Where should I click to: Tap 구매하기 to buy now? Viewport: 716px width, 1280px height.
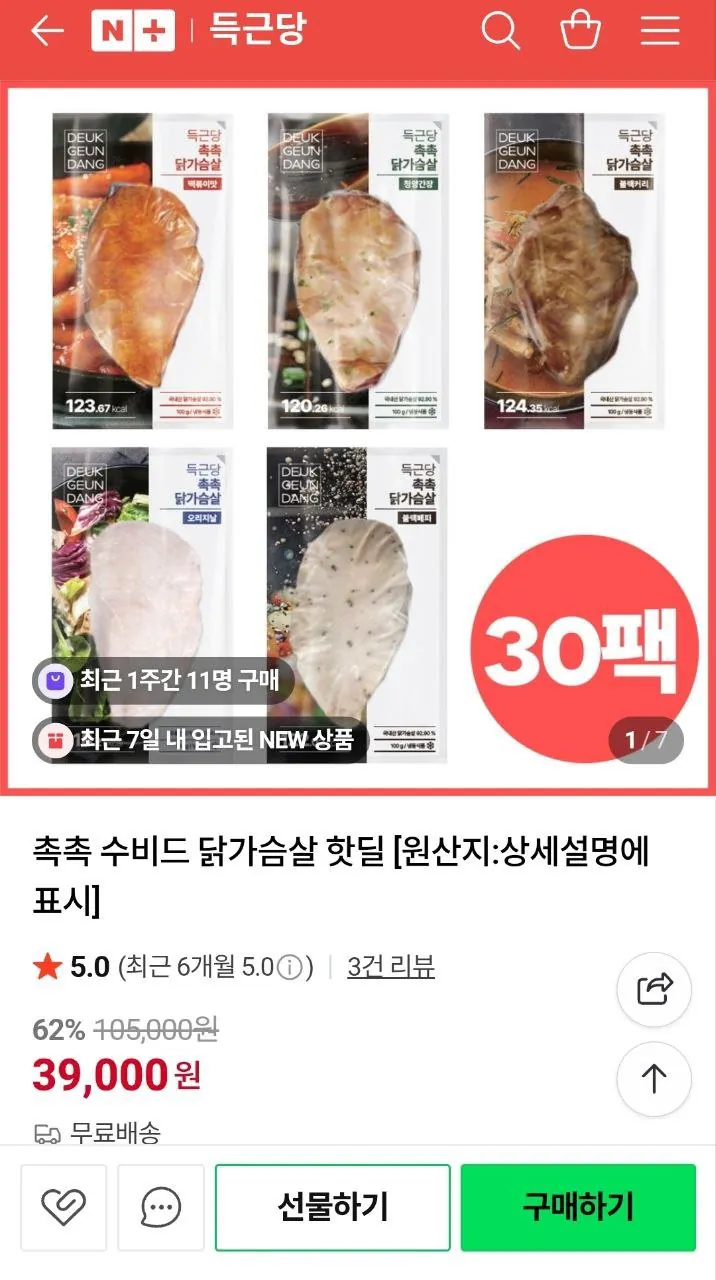coord(578,1207)
